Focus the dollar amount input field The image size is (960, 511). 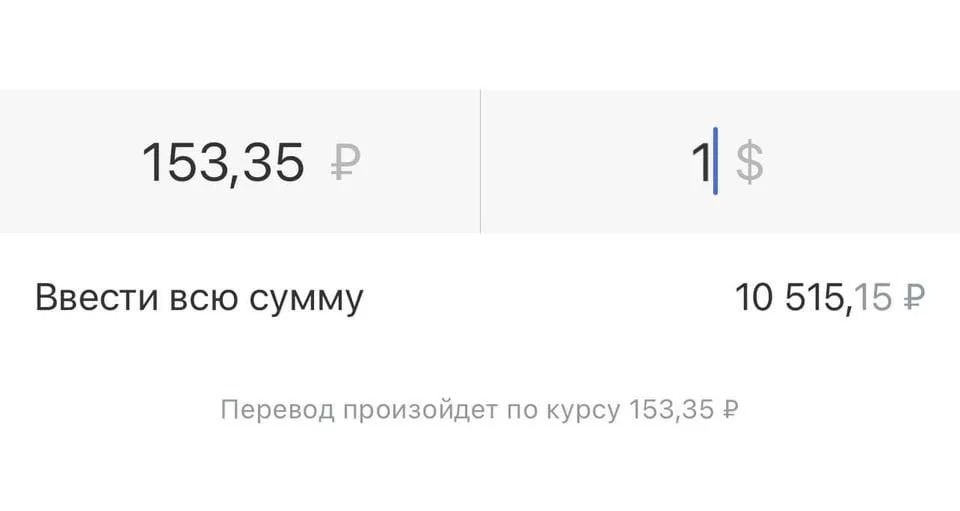coord(720,162)
